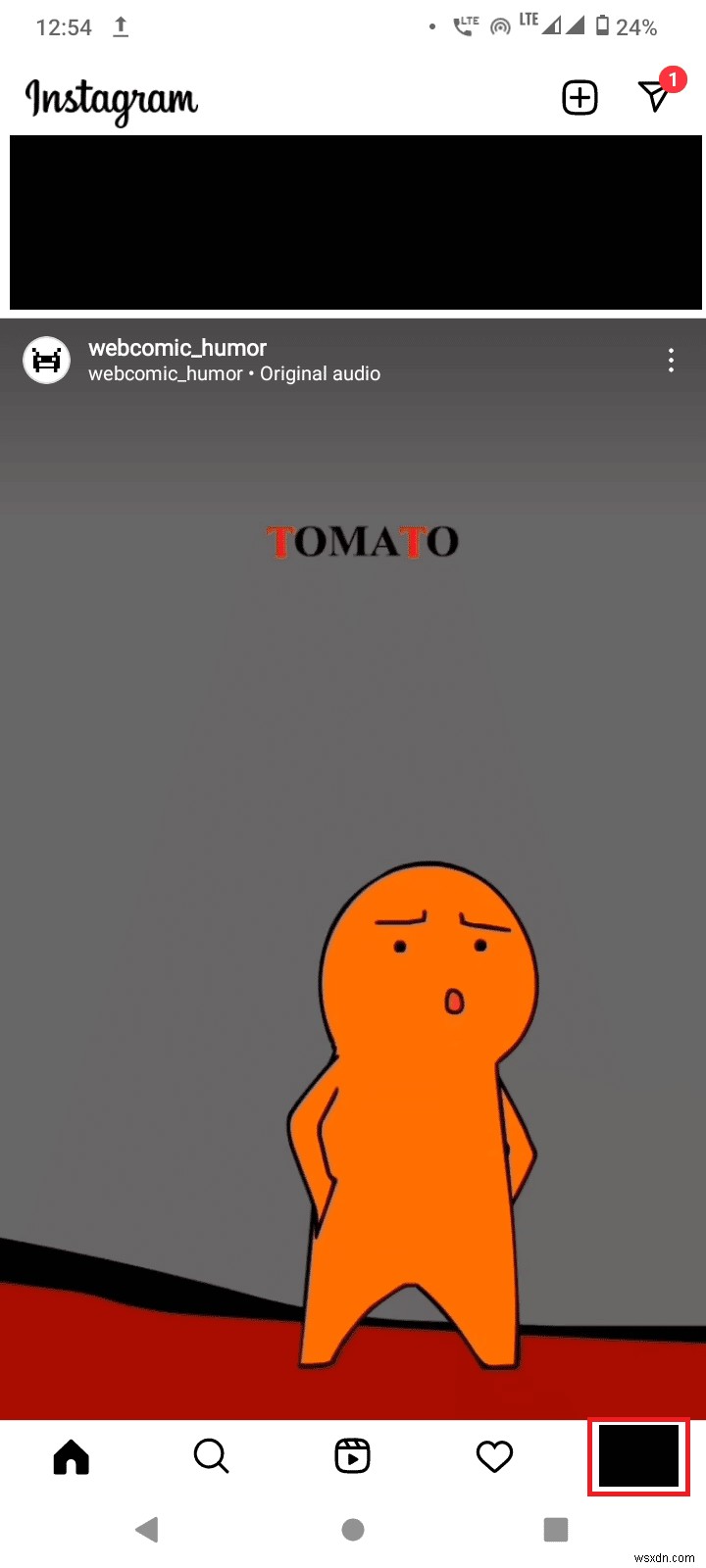The height and width of the screenshot is (1568, 706).
Task: Switch to the Reels tab
Action: pos(352,1456)
